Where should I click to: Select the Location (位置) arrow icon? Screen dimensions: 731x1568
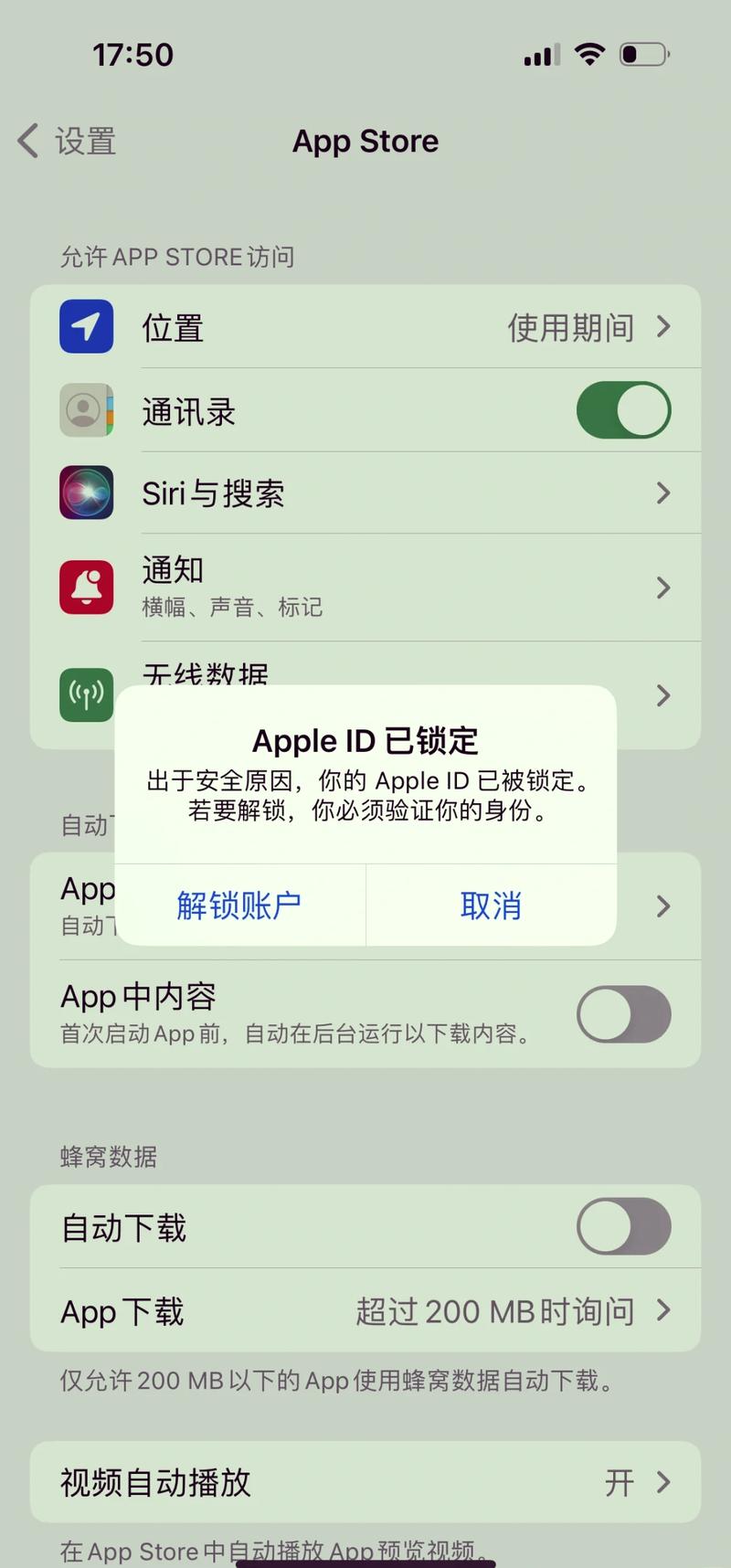click(x=664, y=327)
